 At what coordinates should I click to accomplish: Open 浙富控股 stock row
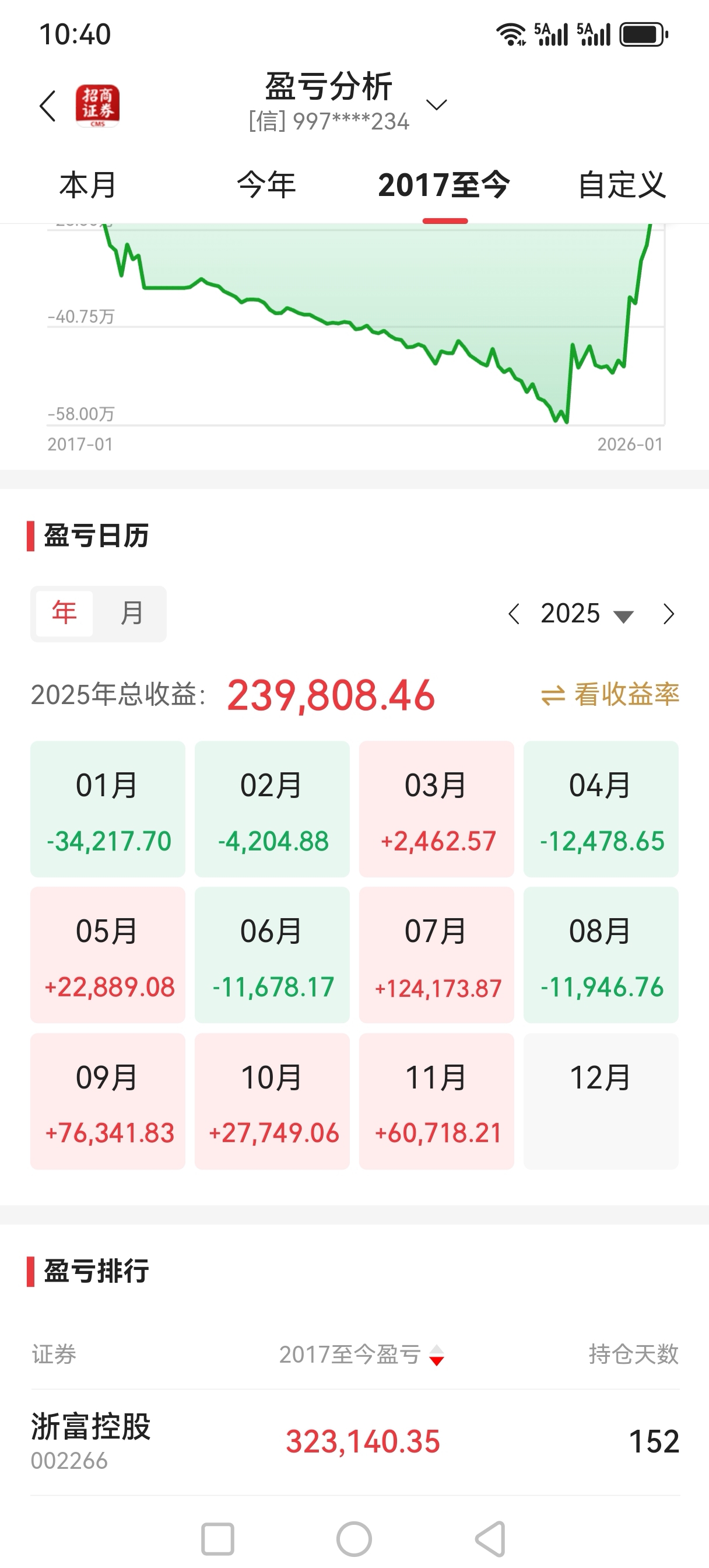coord(355,1442)
